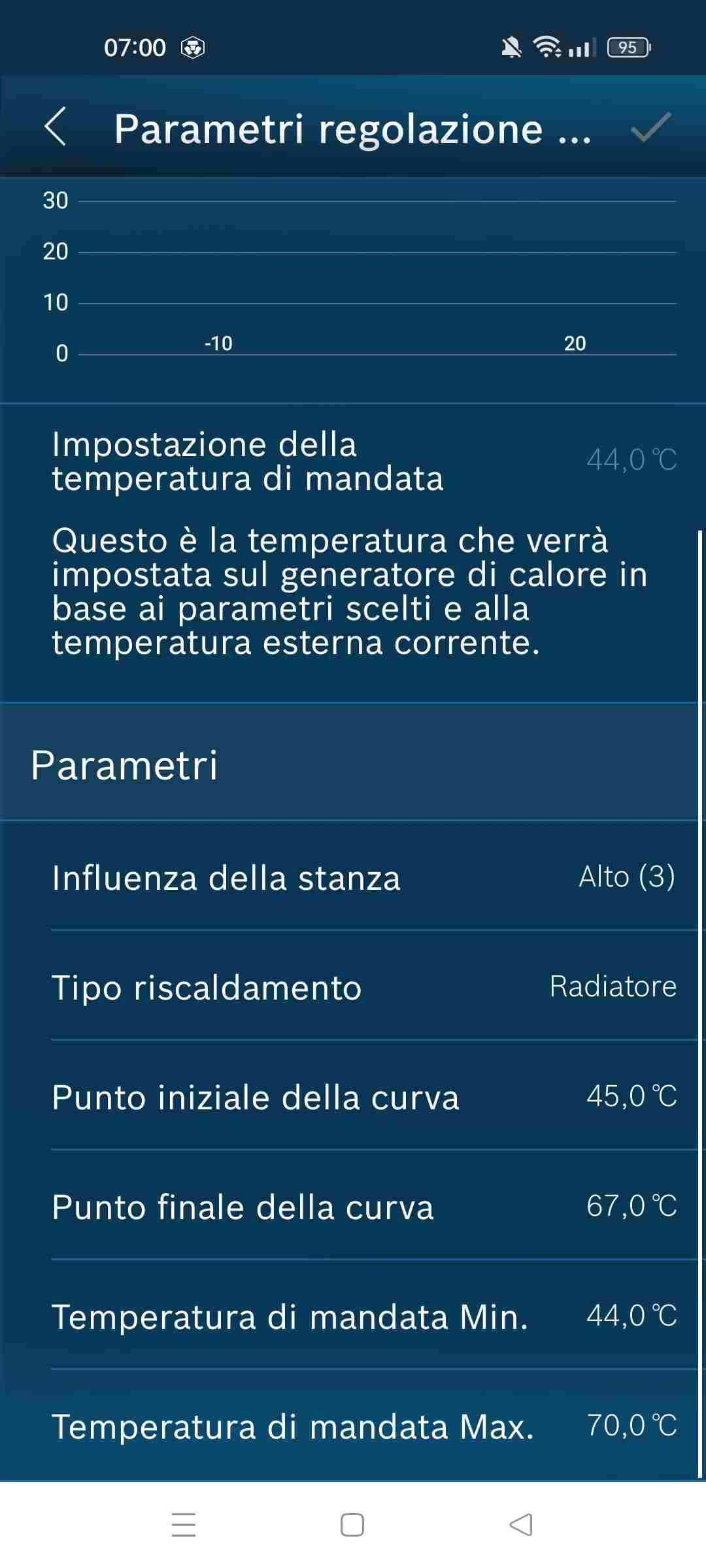Change Tipo riscaldamento from Radiatore

[x=363, y=987]
